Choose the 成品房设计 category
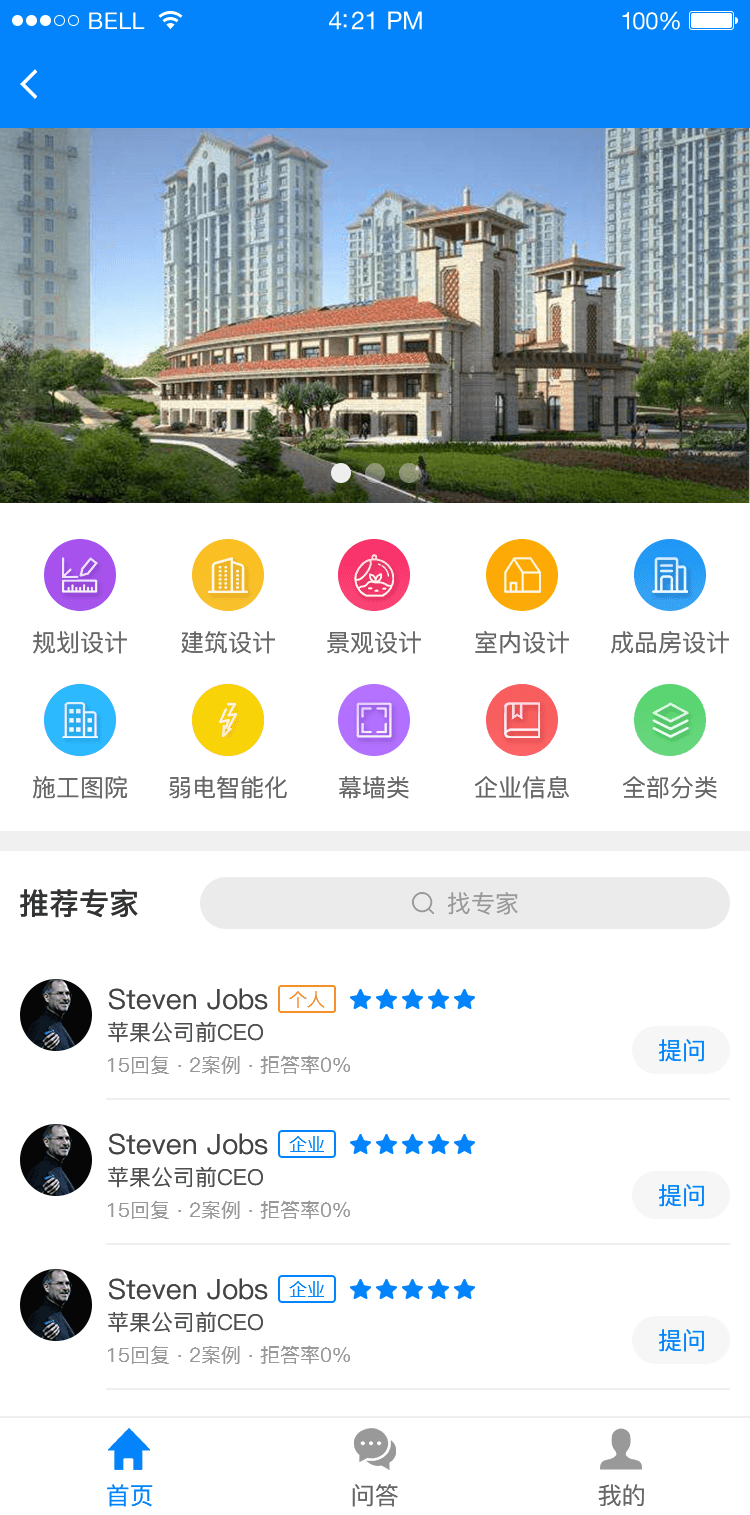Image resolution: width=750 pixels, height=1515 pixels. 670,597
